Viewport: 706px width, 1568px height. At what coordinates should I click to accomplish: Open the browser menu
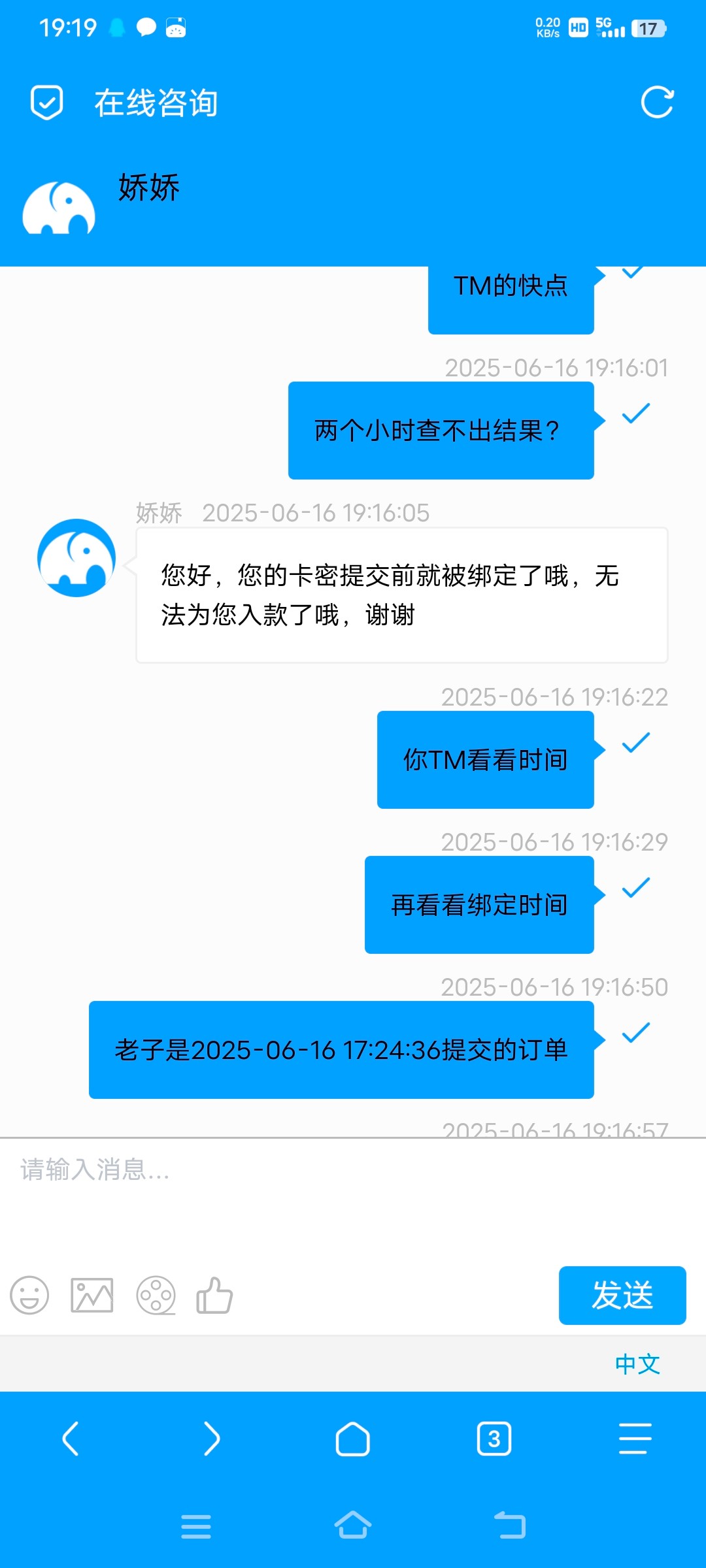pyautogui.click(x=635, y=1439)
